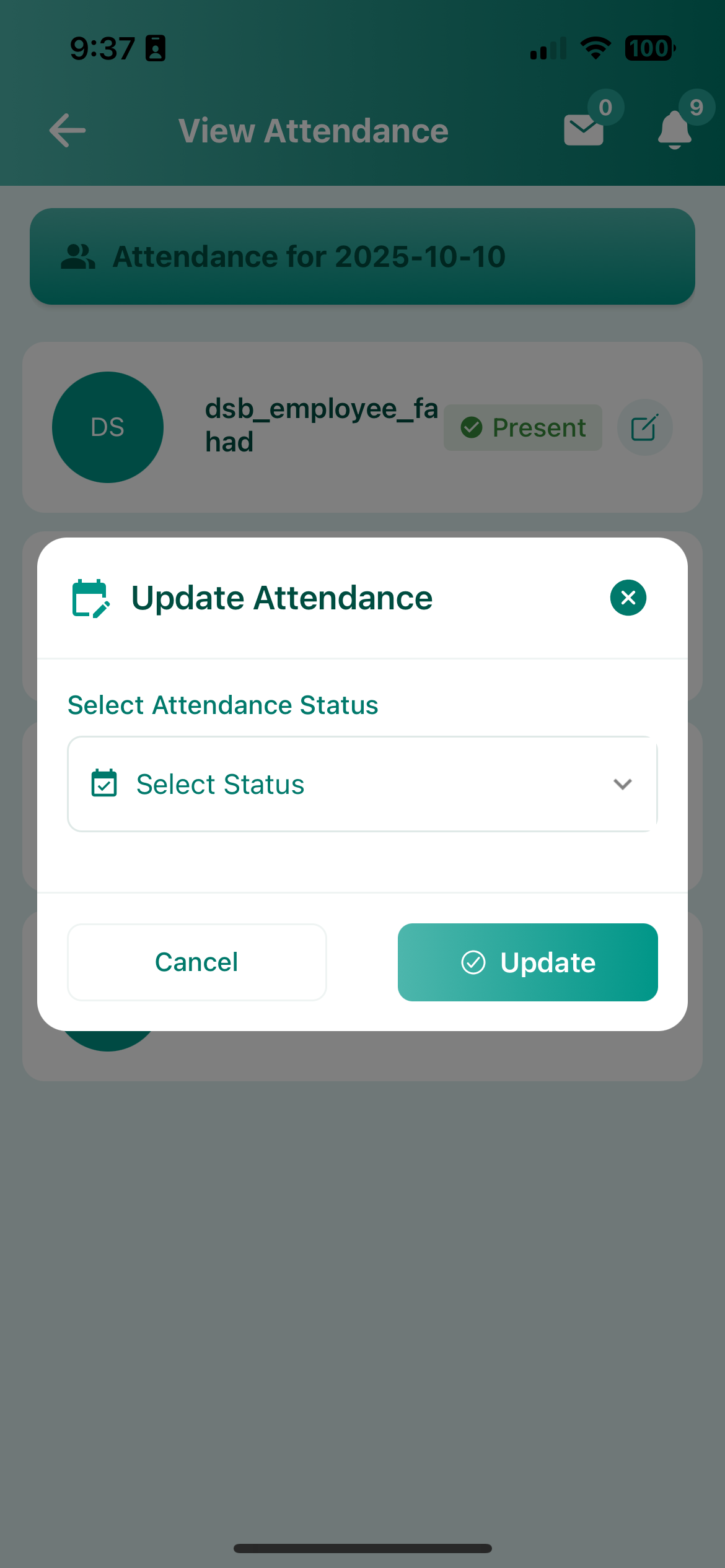Tap the circular check inside the Update button
Screen dimensions: 725x1568
point(473,962)
